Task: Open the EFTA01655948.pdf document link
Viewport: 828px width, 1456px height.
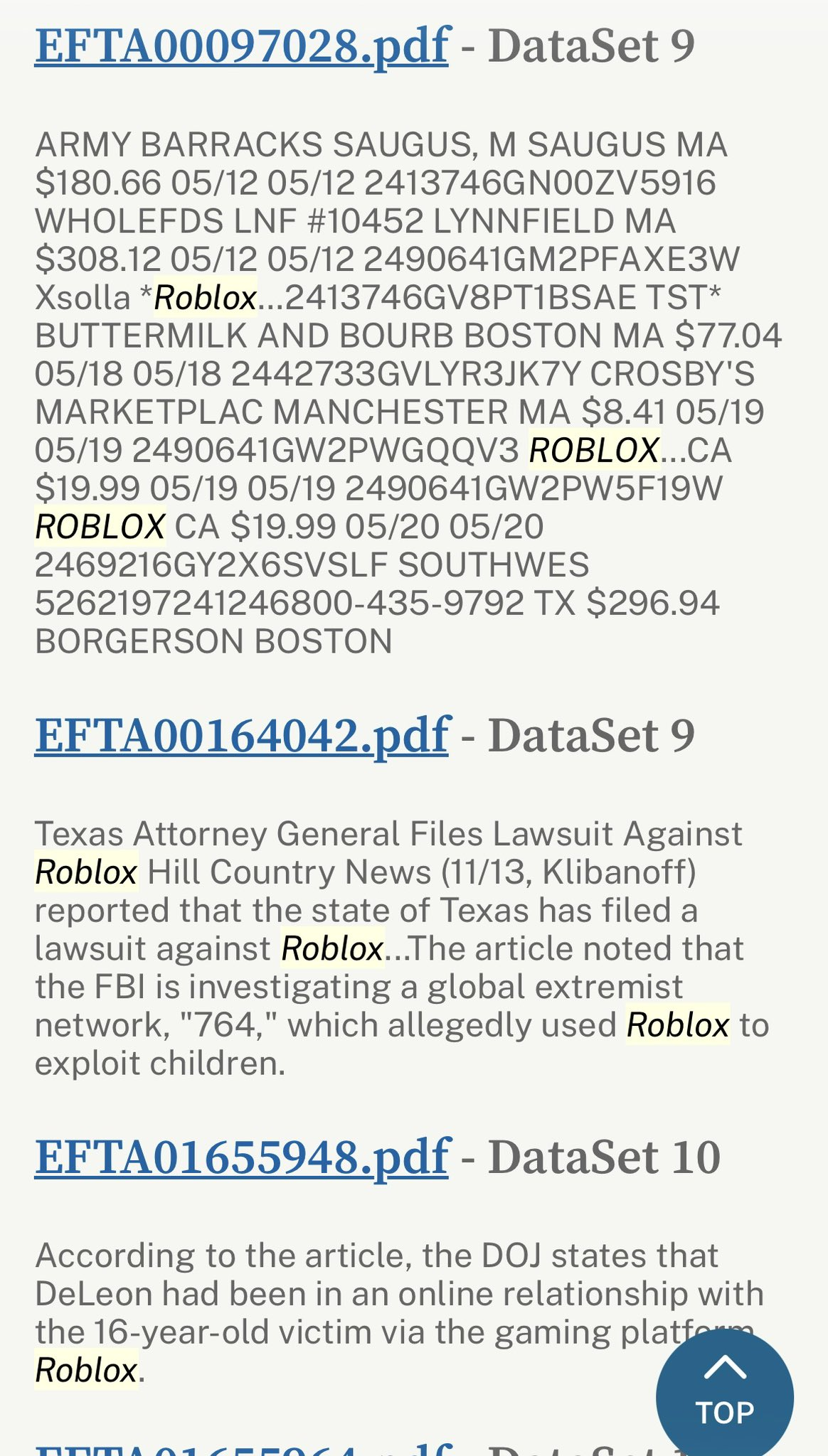Action: 242,1157
